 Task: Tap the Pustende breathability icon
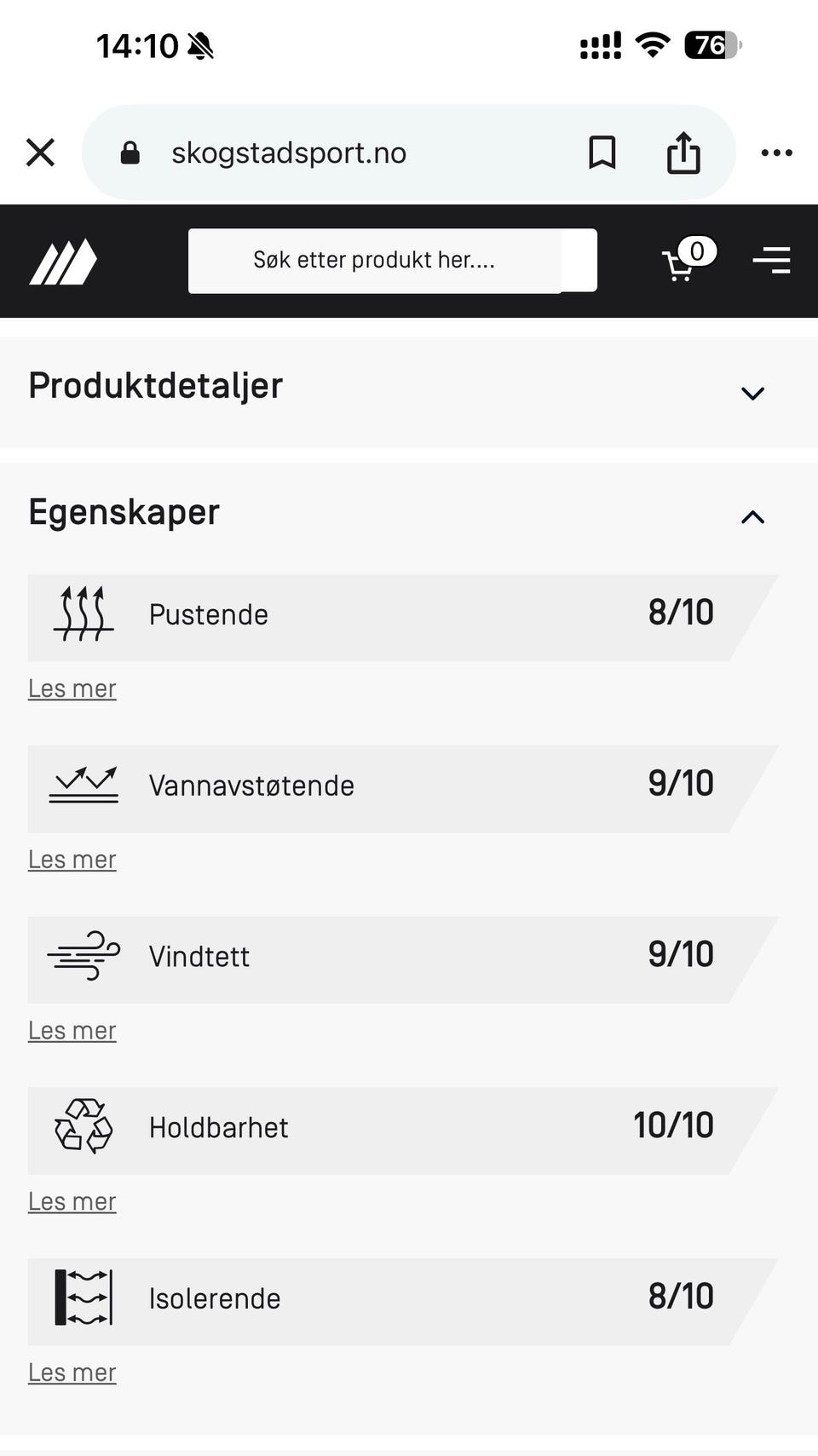coord(83,615)
